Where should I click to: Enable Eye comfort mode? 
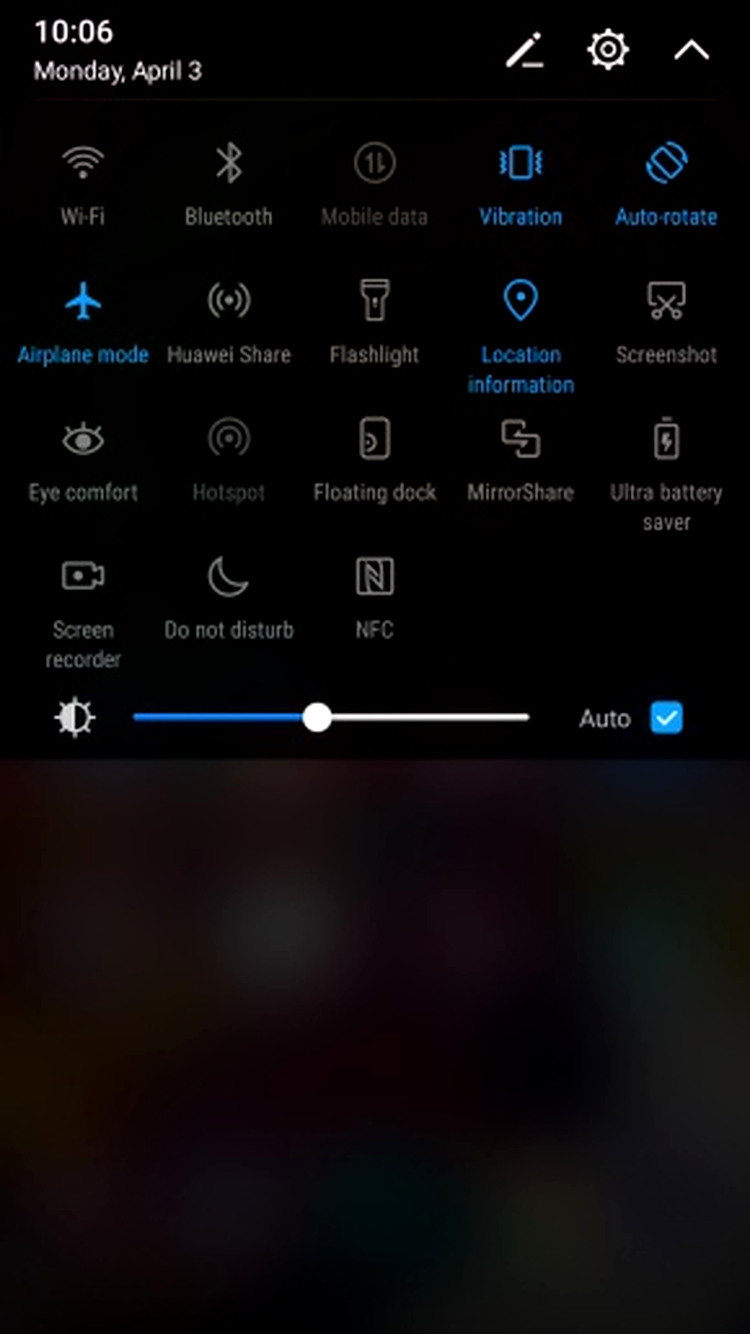click(83, 439)
